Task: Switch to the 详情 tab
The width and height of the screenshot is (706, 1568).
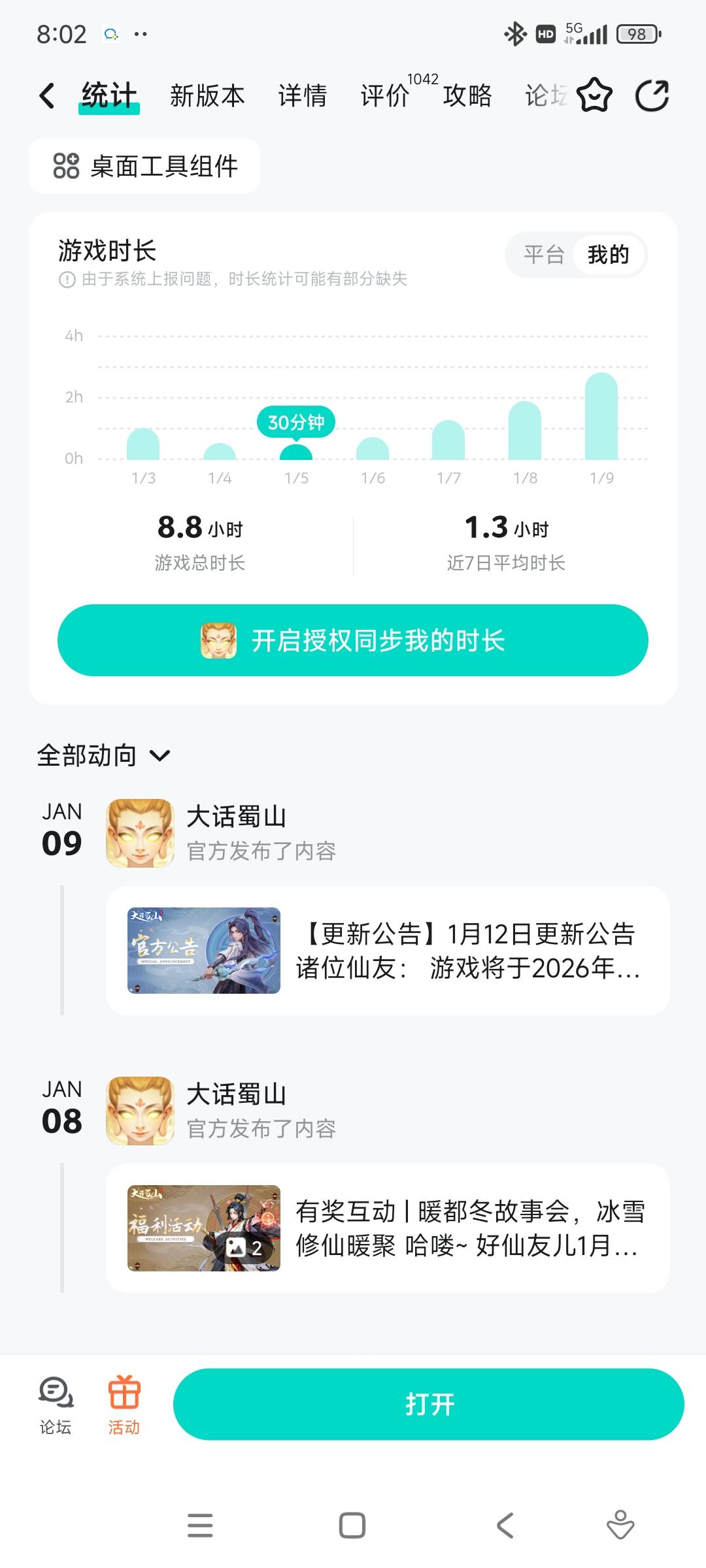Action: point(302,95)
